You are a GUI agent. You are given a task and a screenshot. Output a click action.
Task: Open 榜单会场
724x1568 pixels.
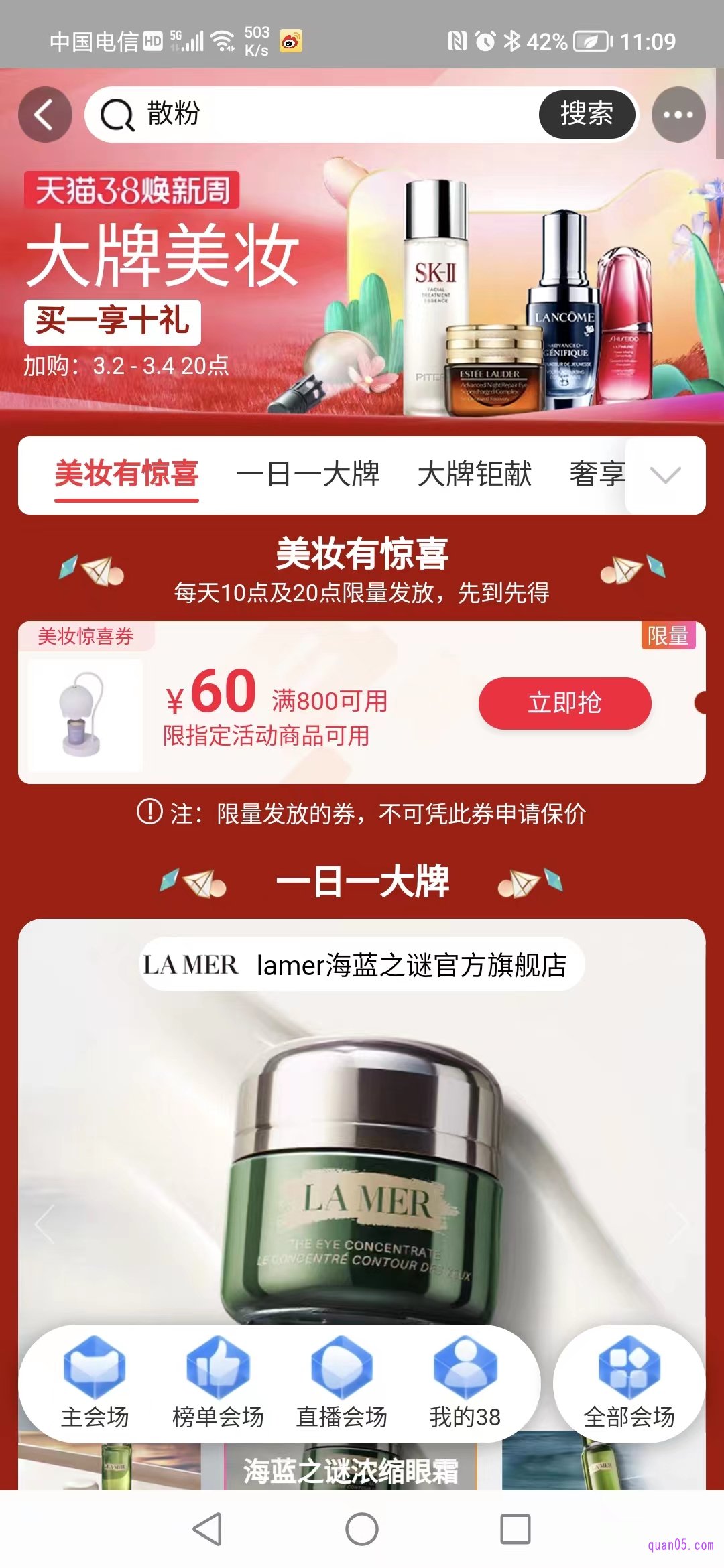click(x=218, y=1384)
